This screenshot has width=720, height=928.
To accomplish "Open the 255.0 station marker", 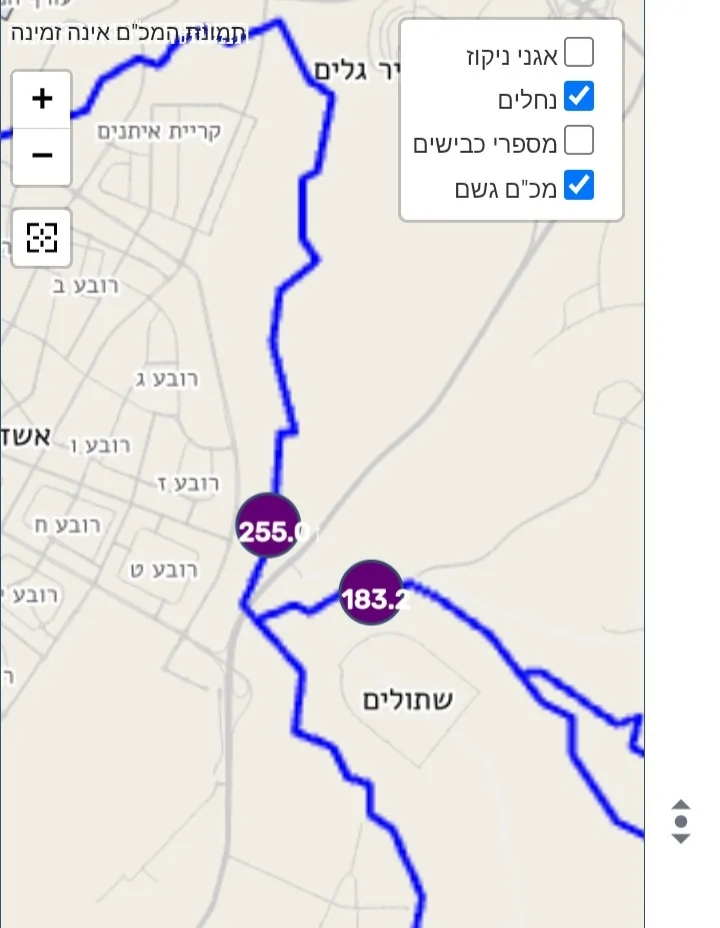I will click(x=269, y=526).
